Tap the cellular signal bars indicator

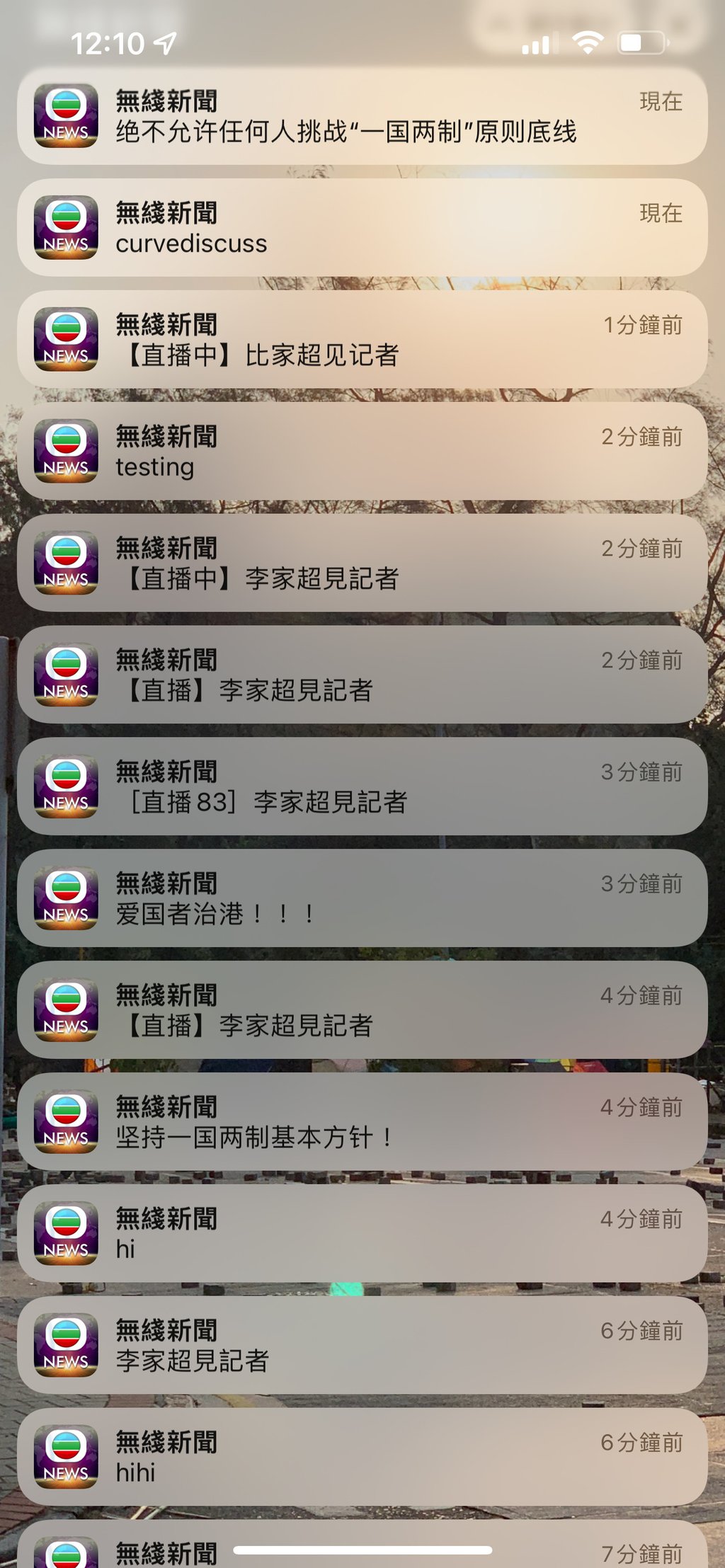point(536,44)
